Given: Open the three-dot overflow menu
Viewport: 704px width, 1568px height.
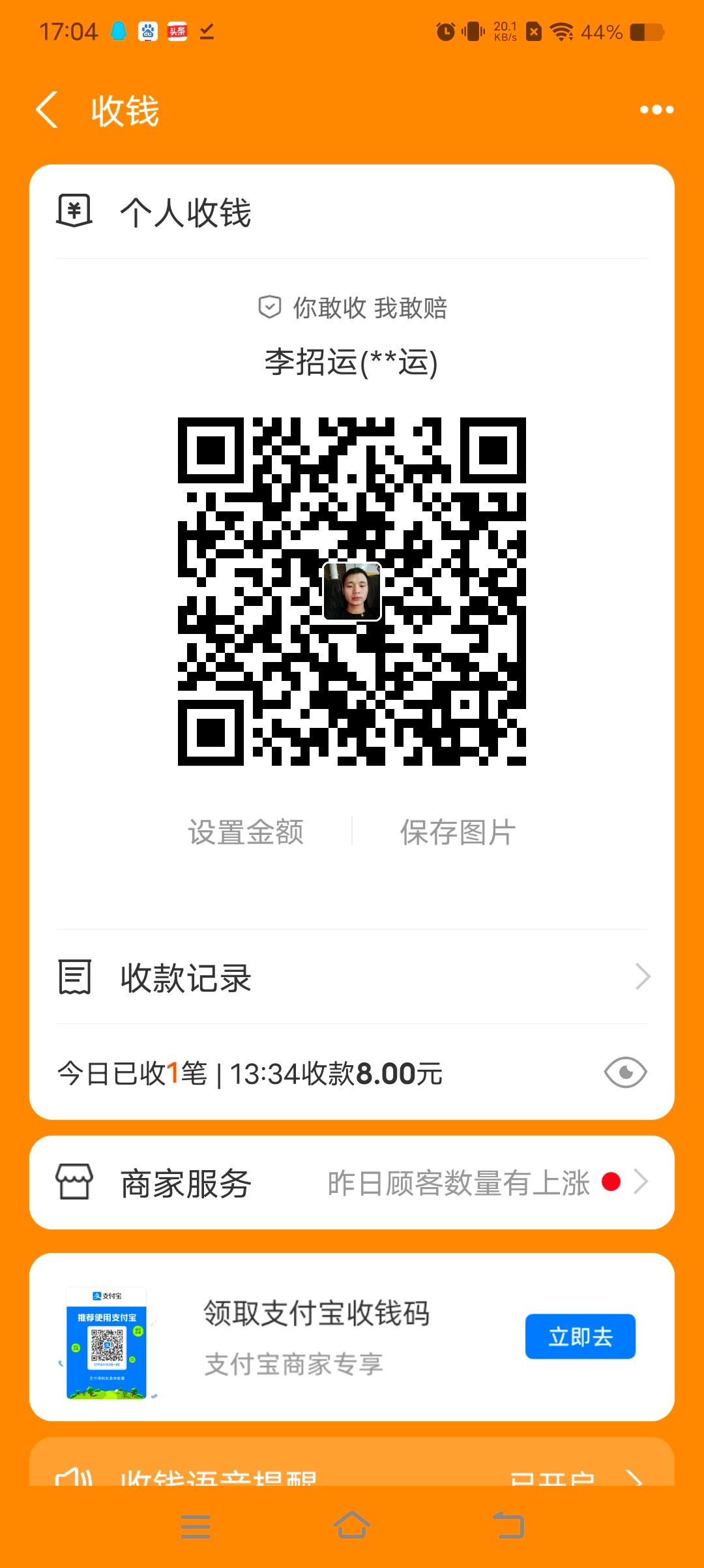Looking at the screenshot, I should [656, 110].
